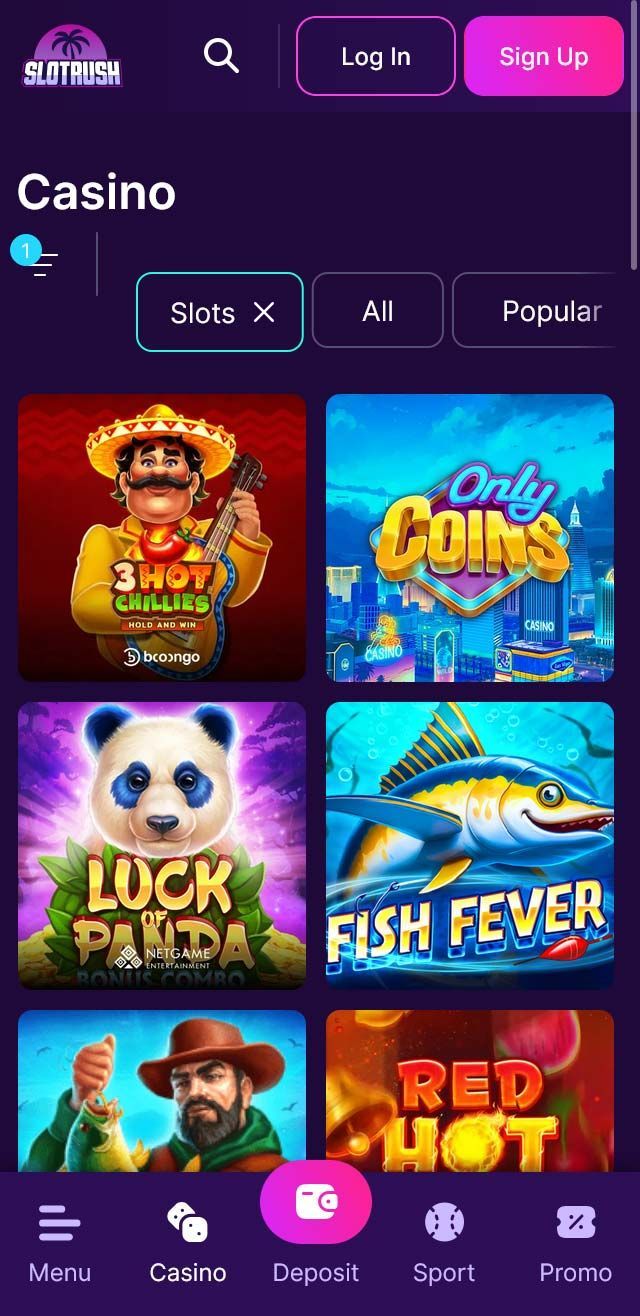The width and height of the screenshot is (640, 1316).
Task: Tap the Slotrush logo to go home
Action: click(72, 56)
